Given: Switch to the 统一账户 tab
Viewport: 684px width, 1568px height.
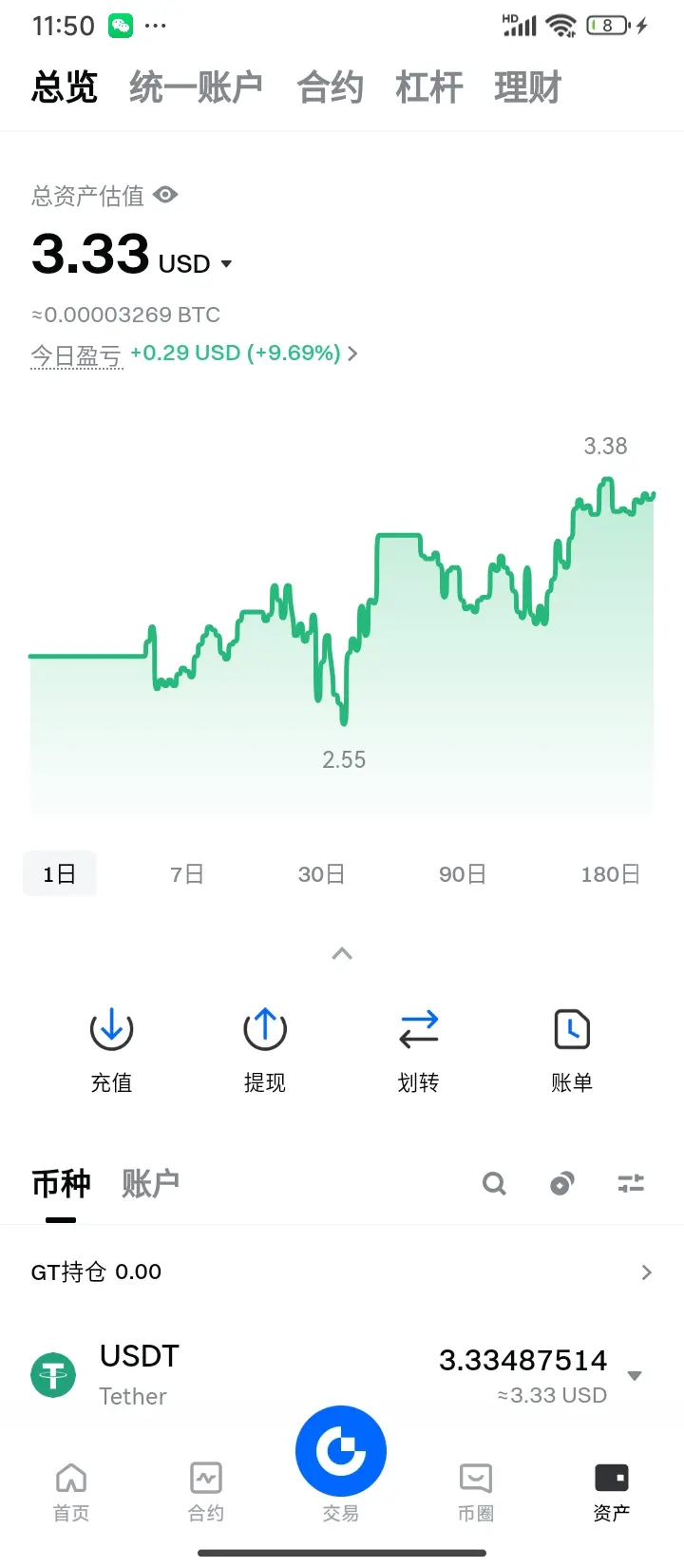Looking at the screenshot, I should click(196, 87).
